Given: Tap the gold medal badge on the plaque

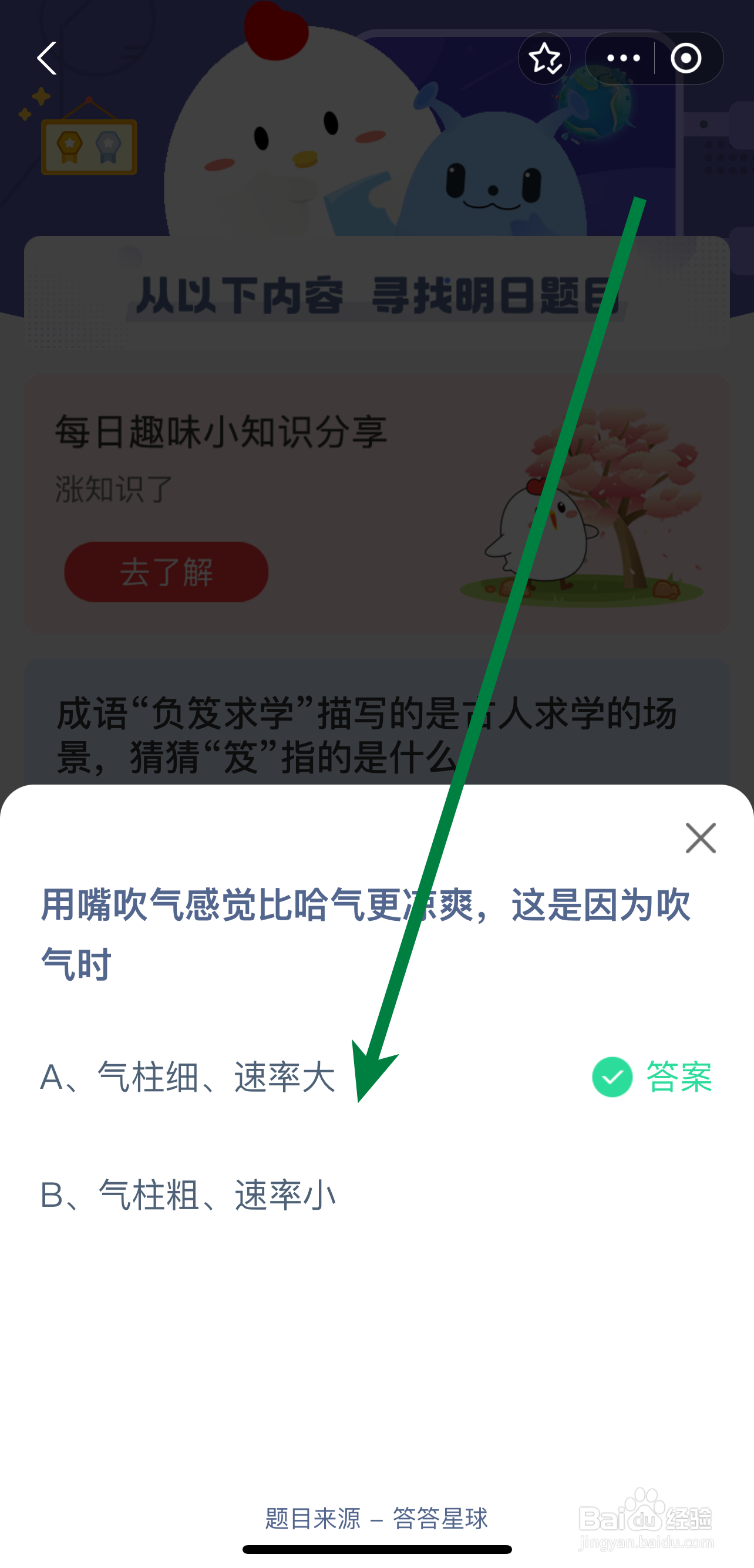Looking at the screenshot, I should [x=70, y=144].
